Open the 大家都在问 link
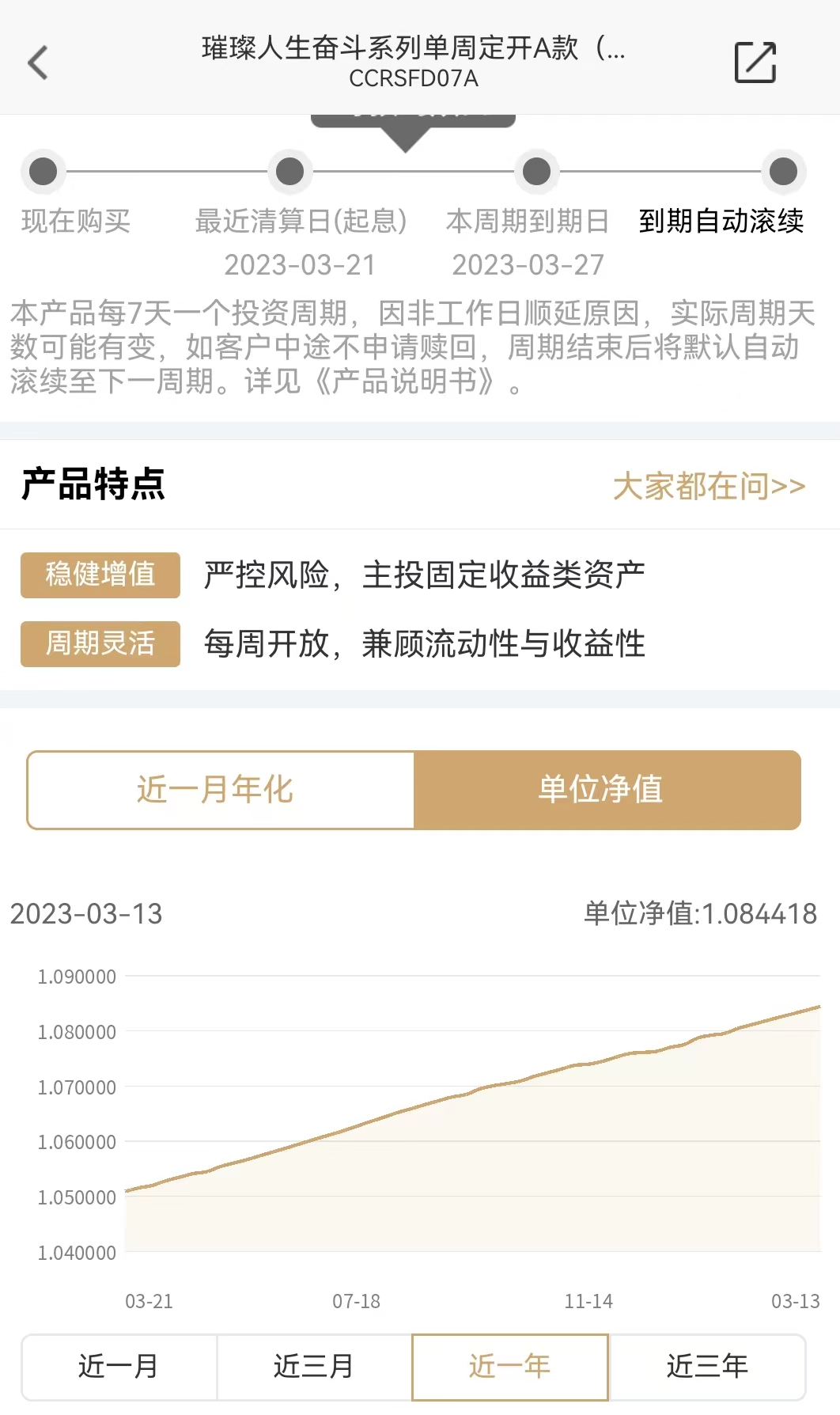This screenshot has width=840, height=1415. (709, 486)
